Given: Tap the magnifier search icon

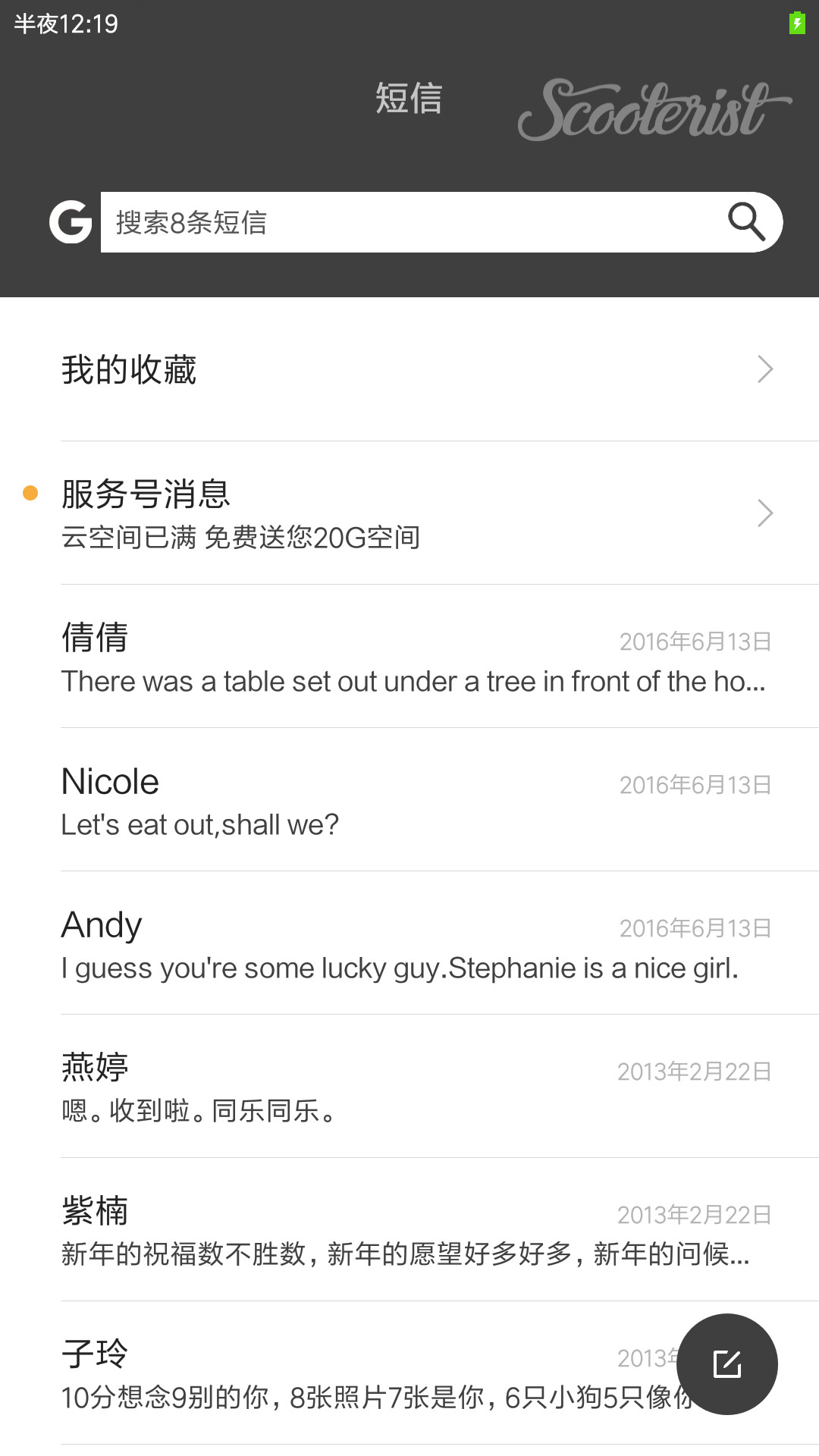Looking at the screenshot, I should click(746, 222).
